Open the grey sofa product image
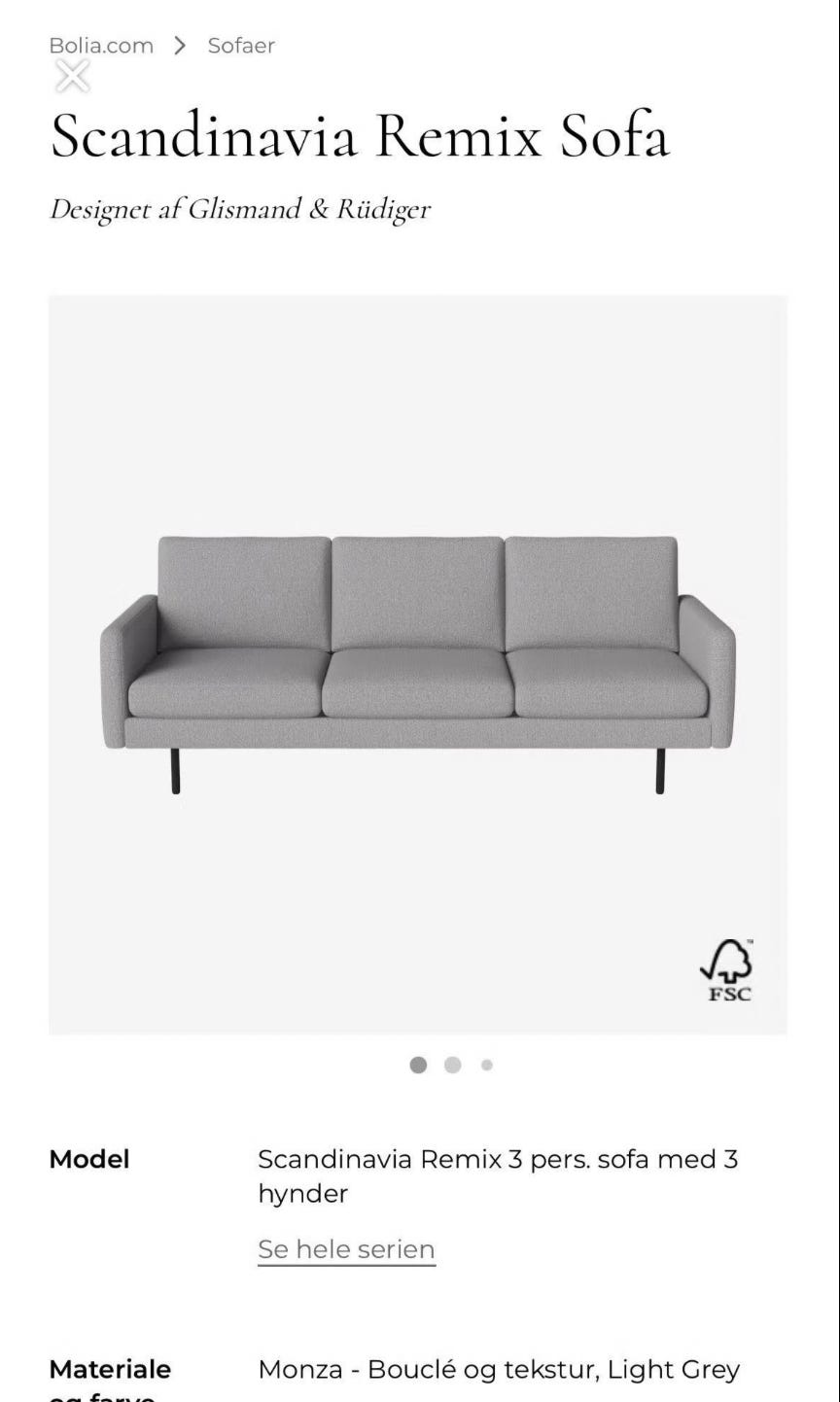The width and height of the screenshot is (840, 1402). [418, 664]
